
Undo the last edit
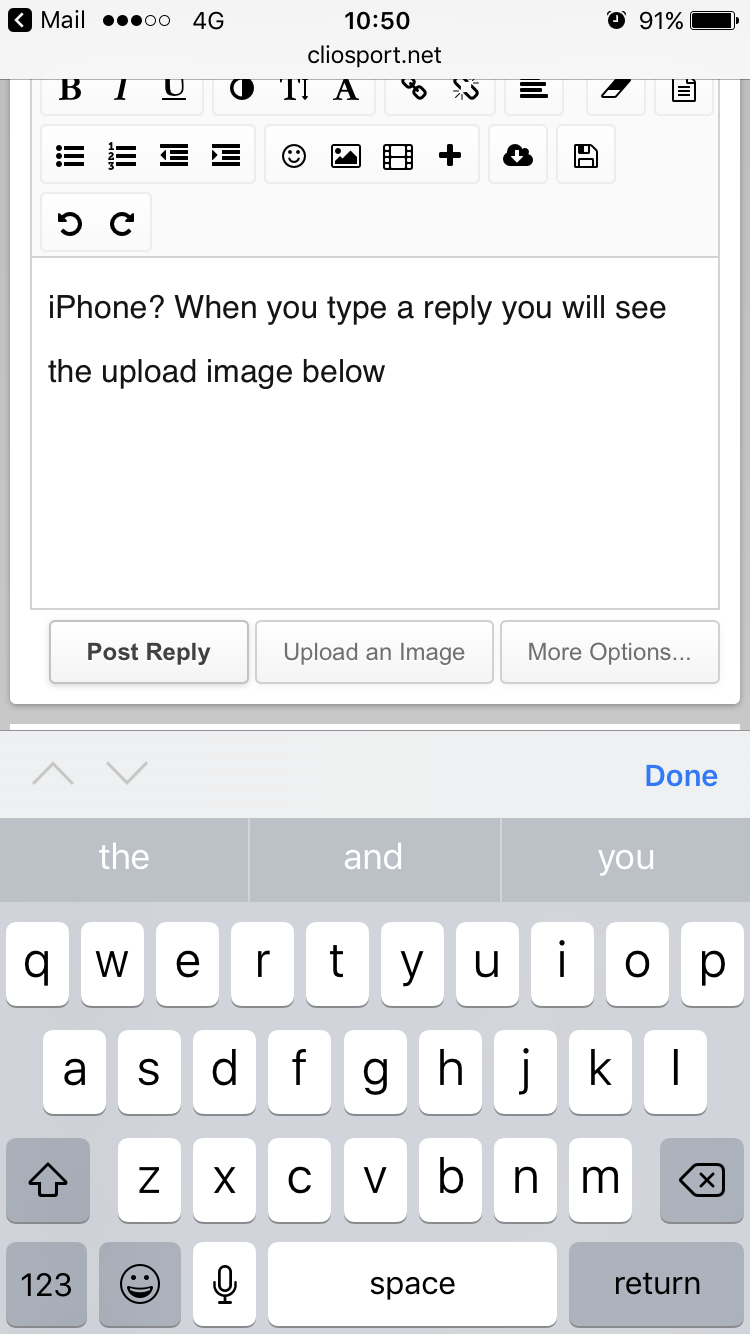(x=70, y=224)
